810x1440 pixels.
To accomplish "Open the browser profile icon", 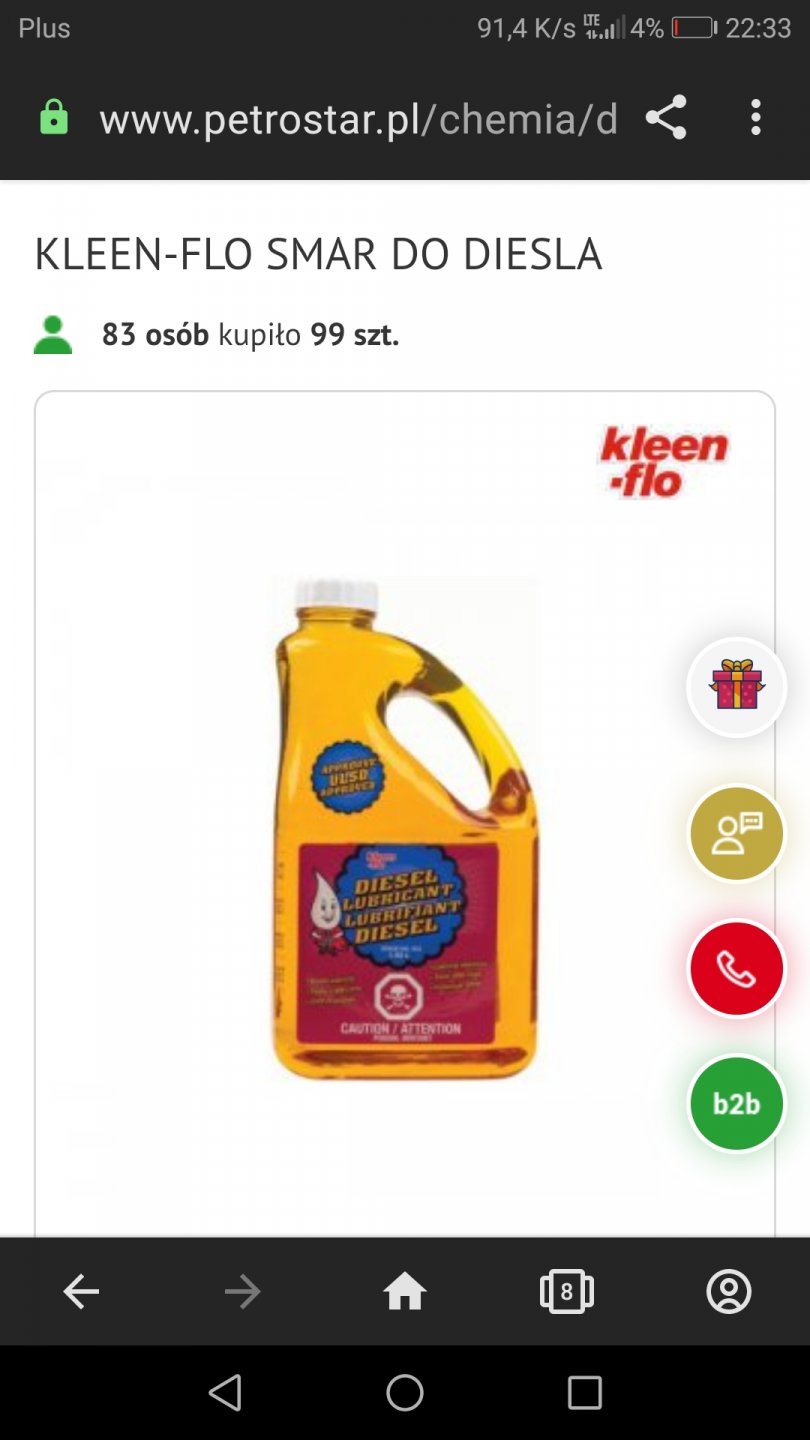I will point(729,1292).
